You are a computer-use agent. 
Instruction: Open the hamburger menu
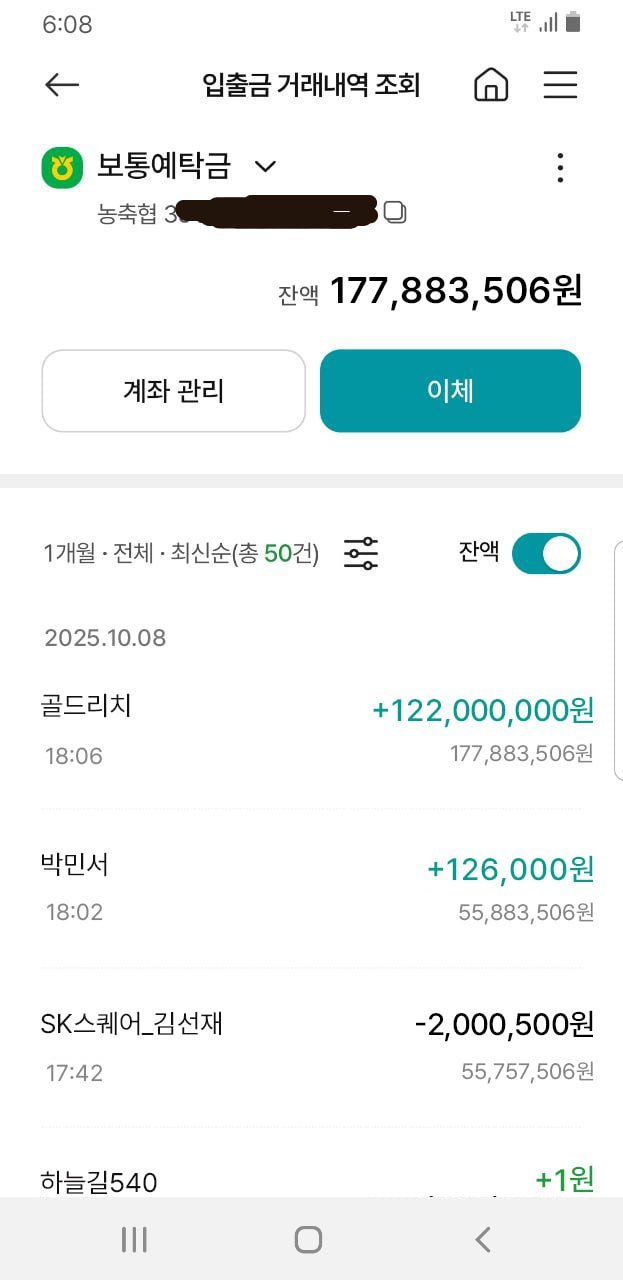tap(560, 86)
